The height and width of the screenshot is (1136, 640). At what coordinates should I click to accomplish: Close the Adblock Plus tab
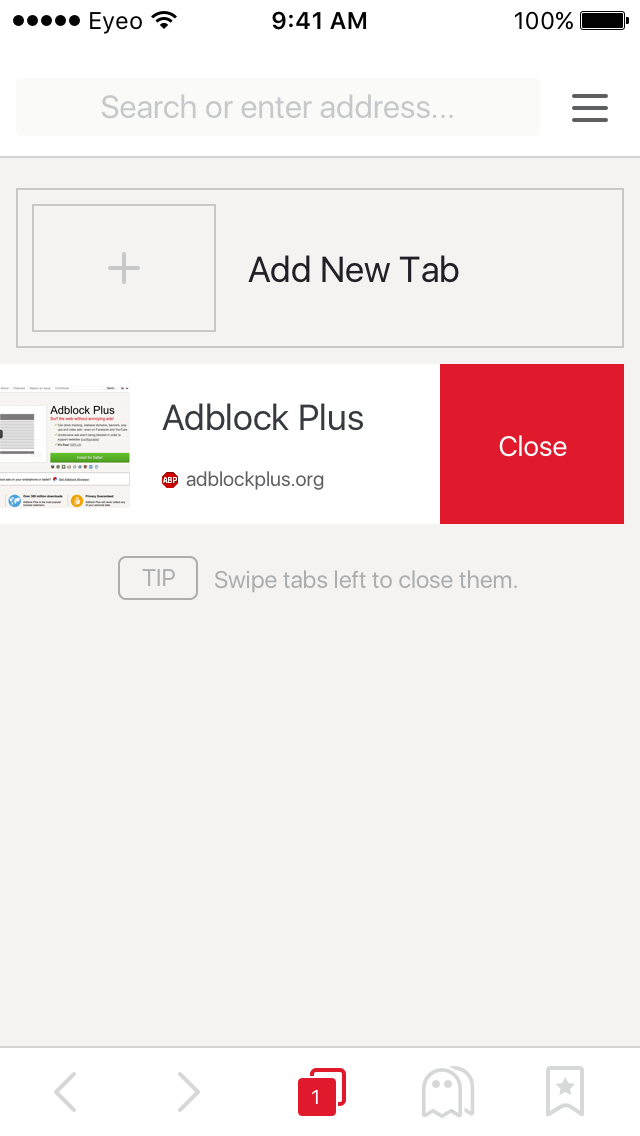[532, 444]
